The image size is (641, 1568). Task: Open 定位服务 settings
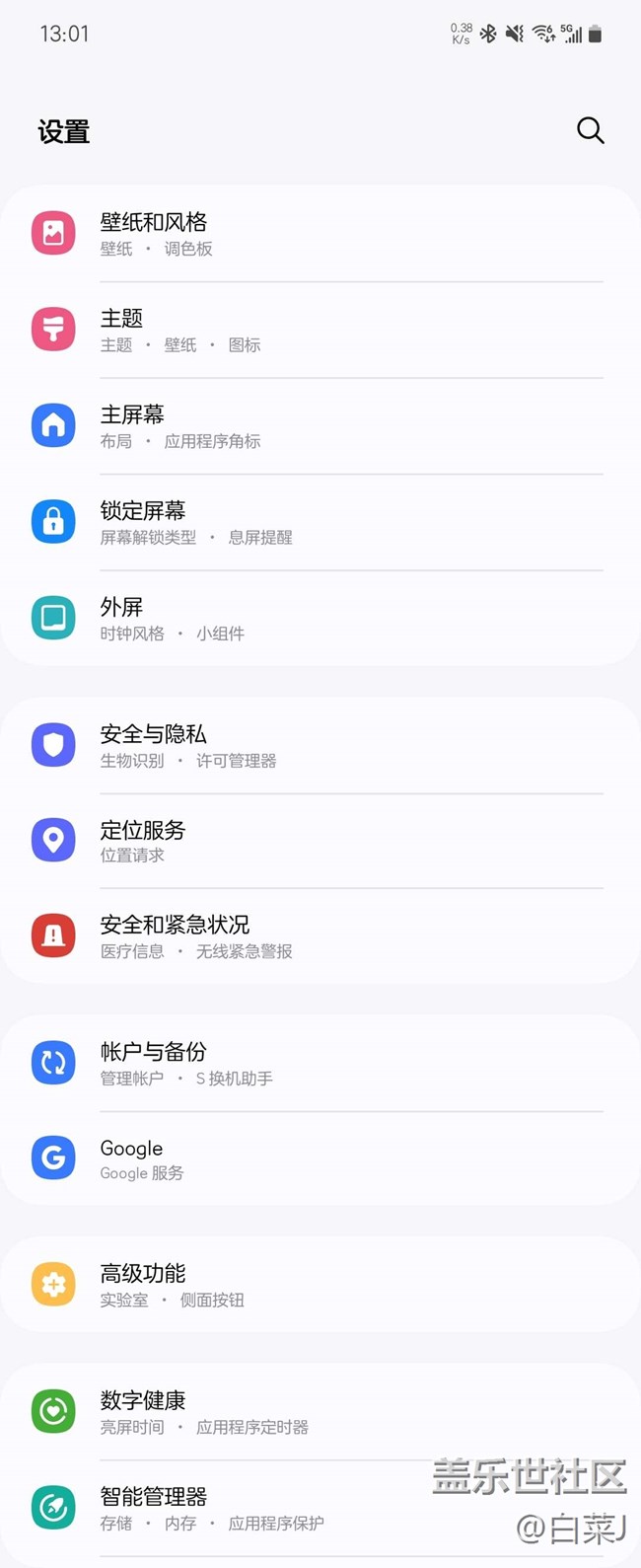(320, 841)
